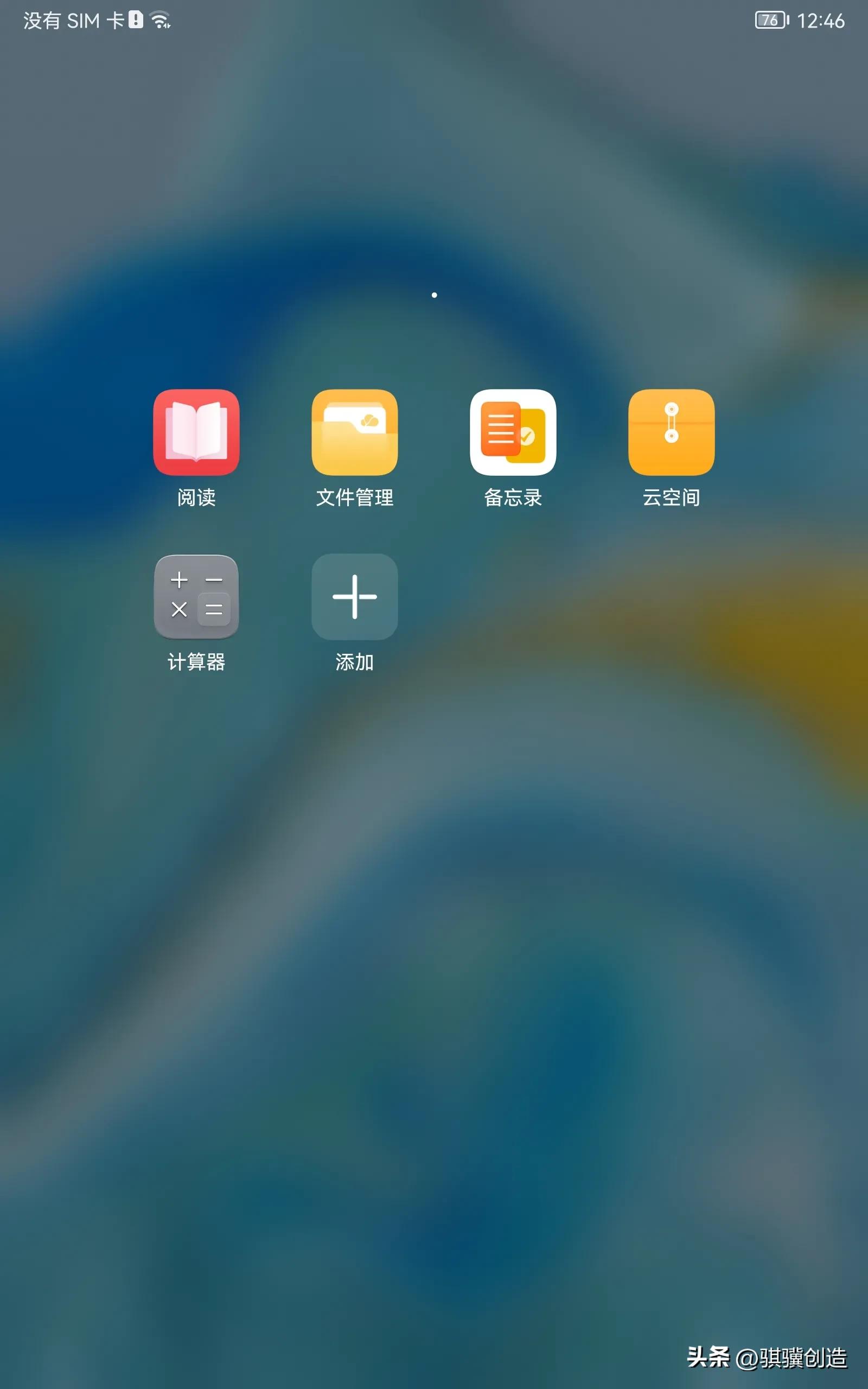Launch the 计算器 calculator
Image resolution: width=868 pixels, height=1389 pixels.
pos(196,597)
